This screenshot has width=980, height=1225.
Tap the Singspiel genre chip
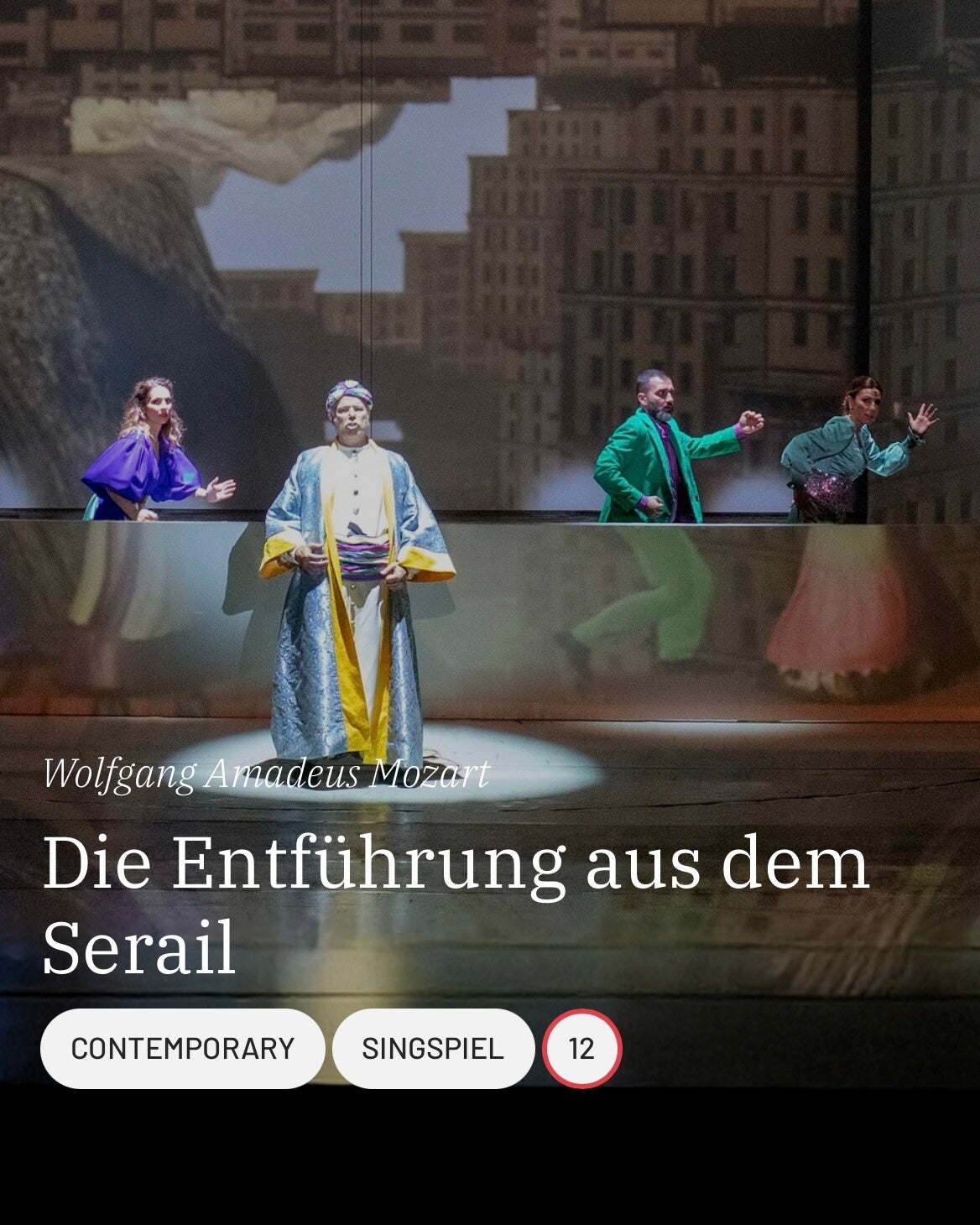(433, 1049)
